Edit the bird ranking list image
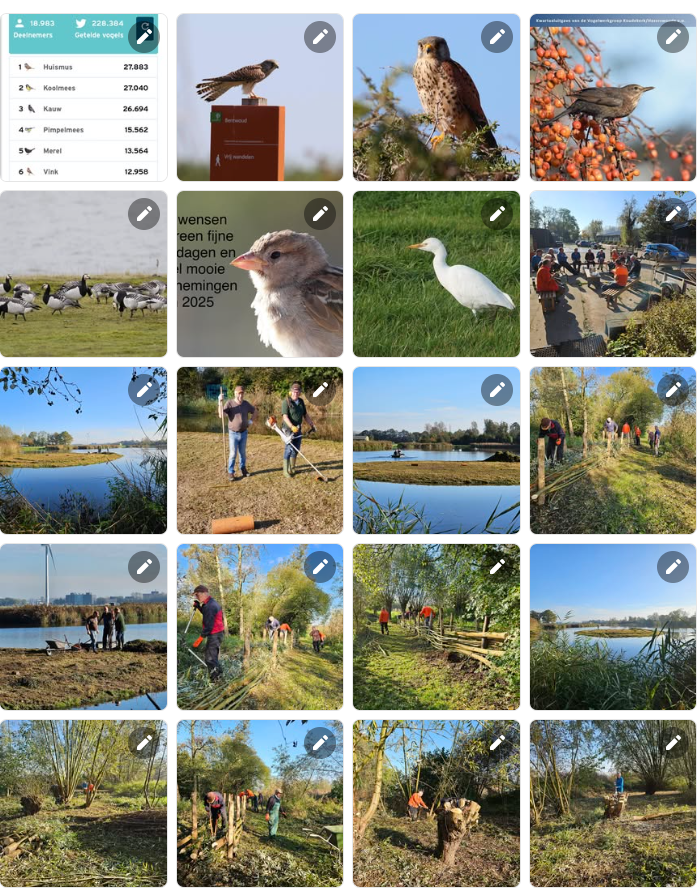The width and height of the screenshot is (699, 891). point(144,37)
